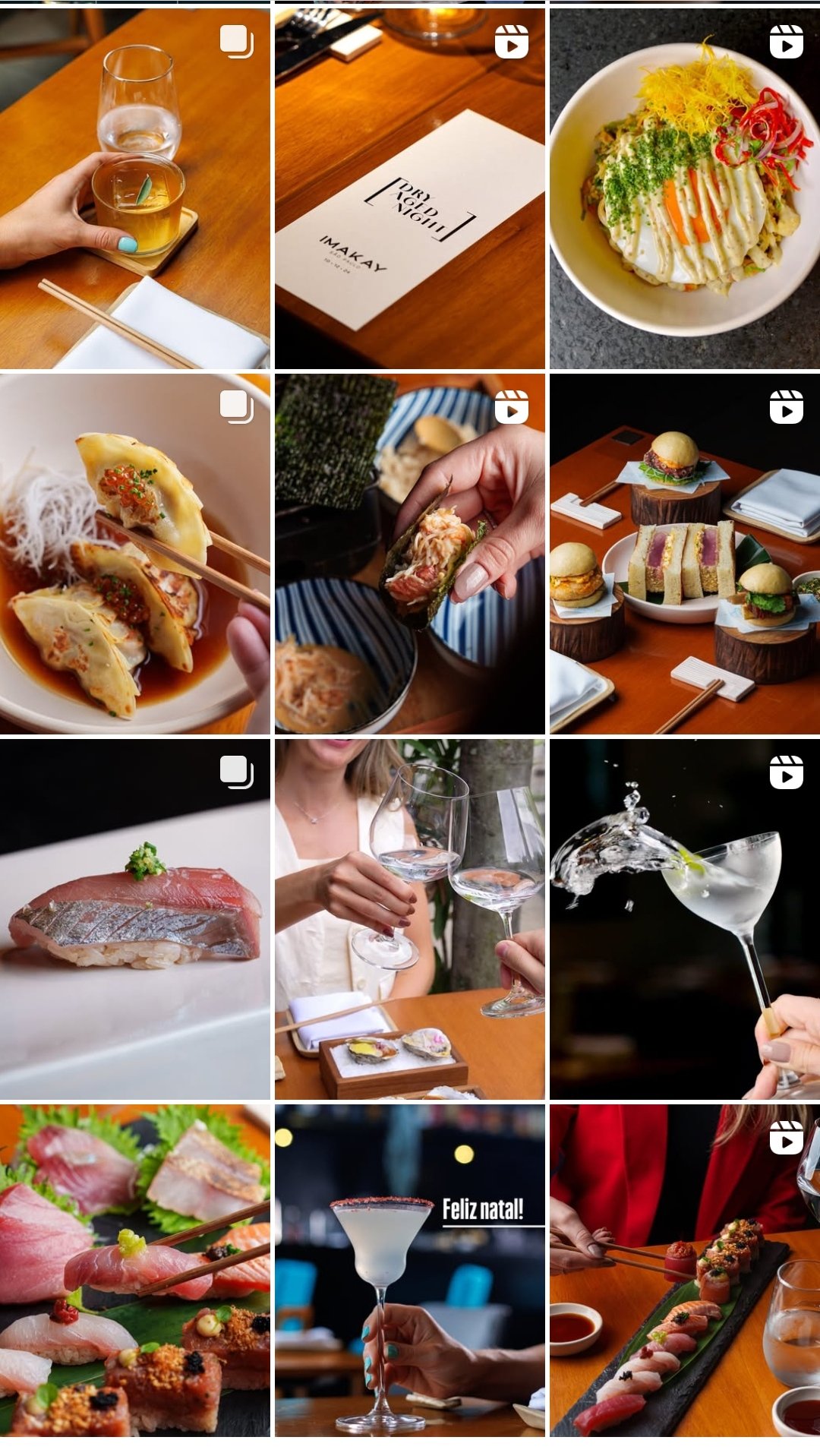Open the hand roll temaki reel
The width and height of the screenshot is (820, 1456).
pyautogui.click(x=409, y=554)
